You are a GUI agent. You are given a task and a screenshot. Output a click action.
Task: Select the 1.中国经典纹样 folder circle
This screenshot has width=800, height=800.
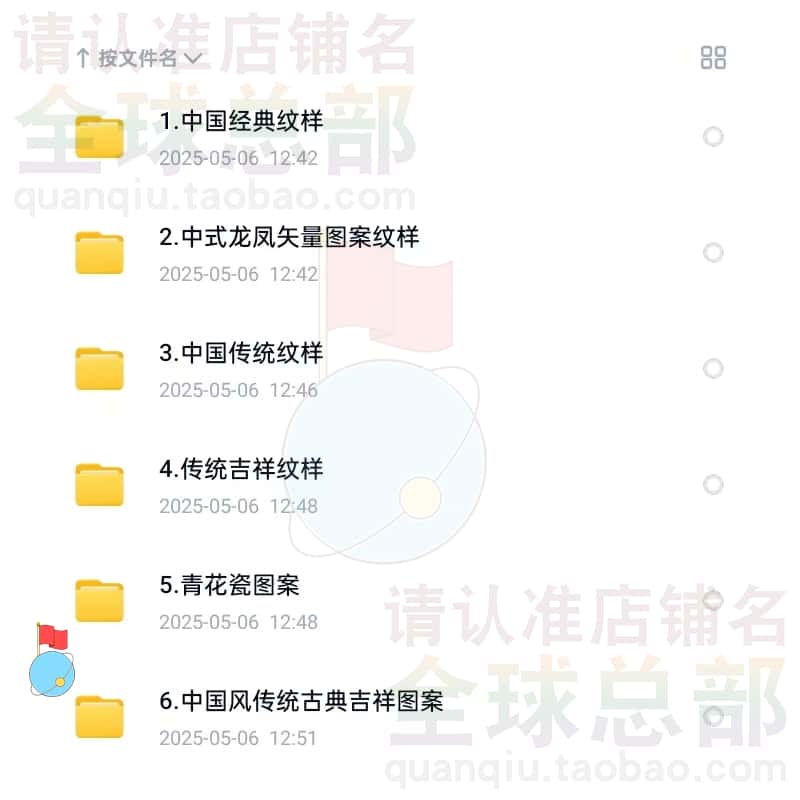713,136
